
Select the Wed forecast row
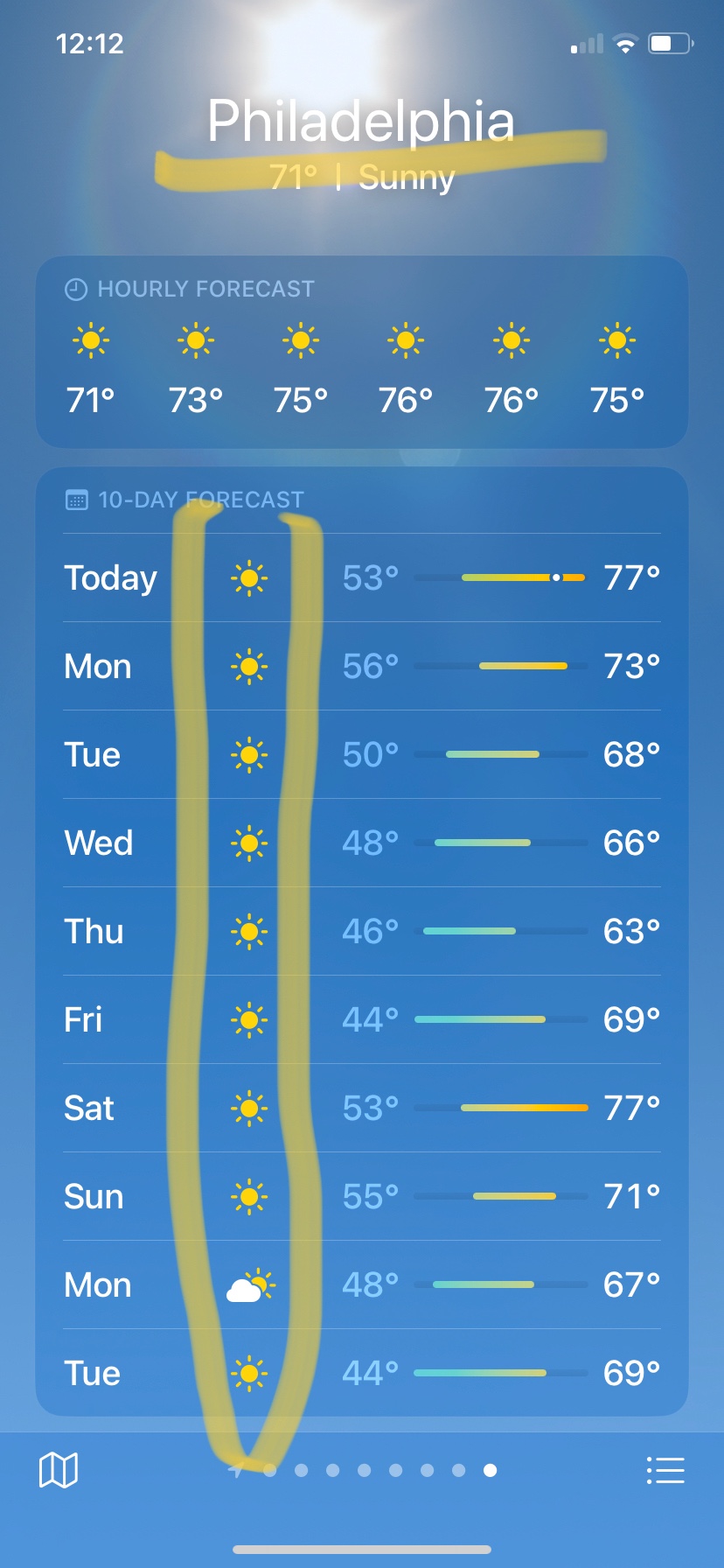(x=362, y=843)
